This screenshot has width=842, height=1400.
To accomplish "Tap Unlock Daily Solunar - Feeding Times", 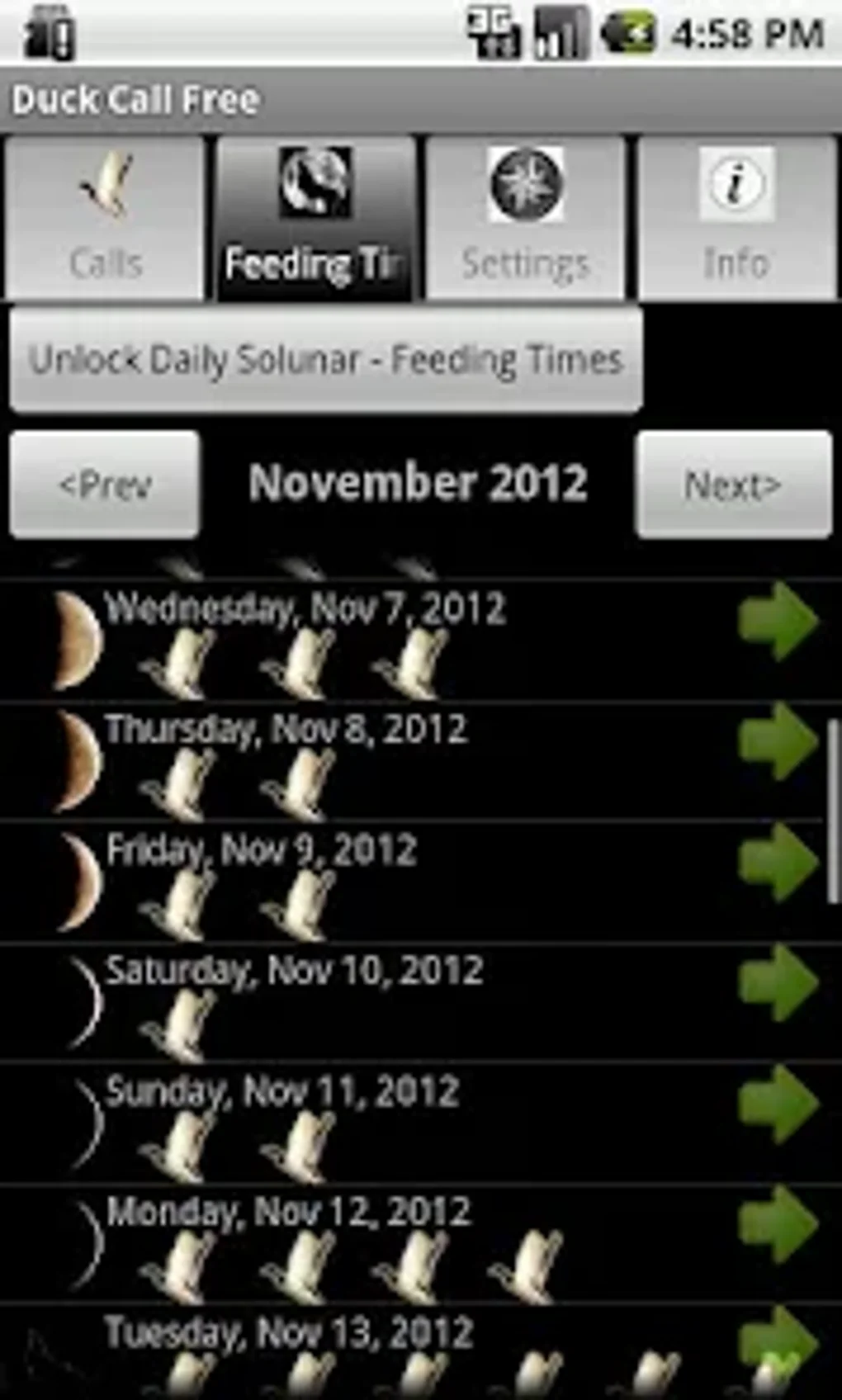I will coord(326,360).
